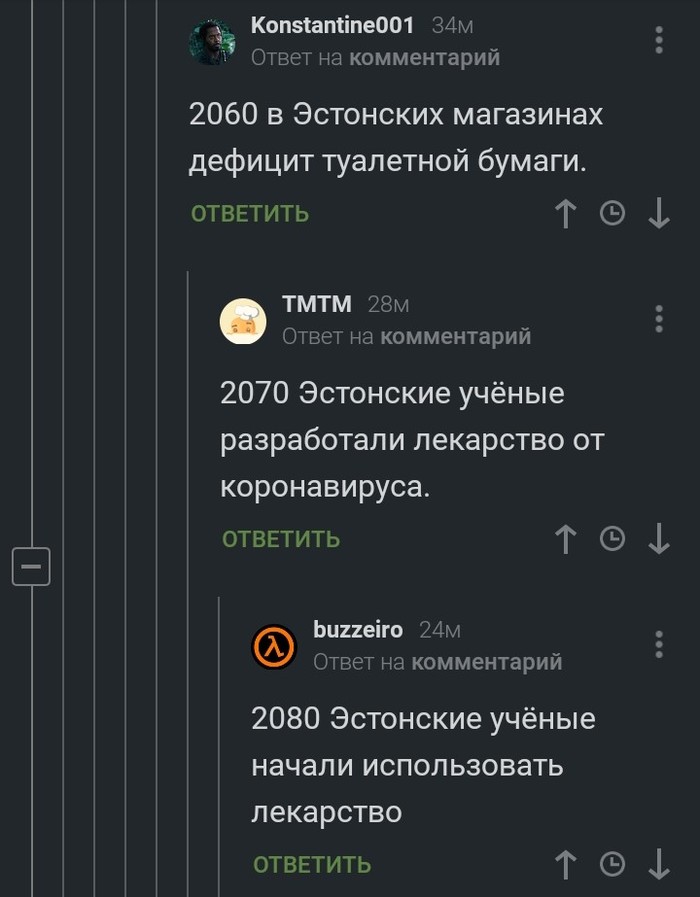Upvote buzzeiro's comment

point(566,865)
